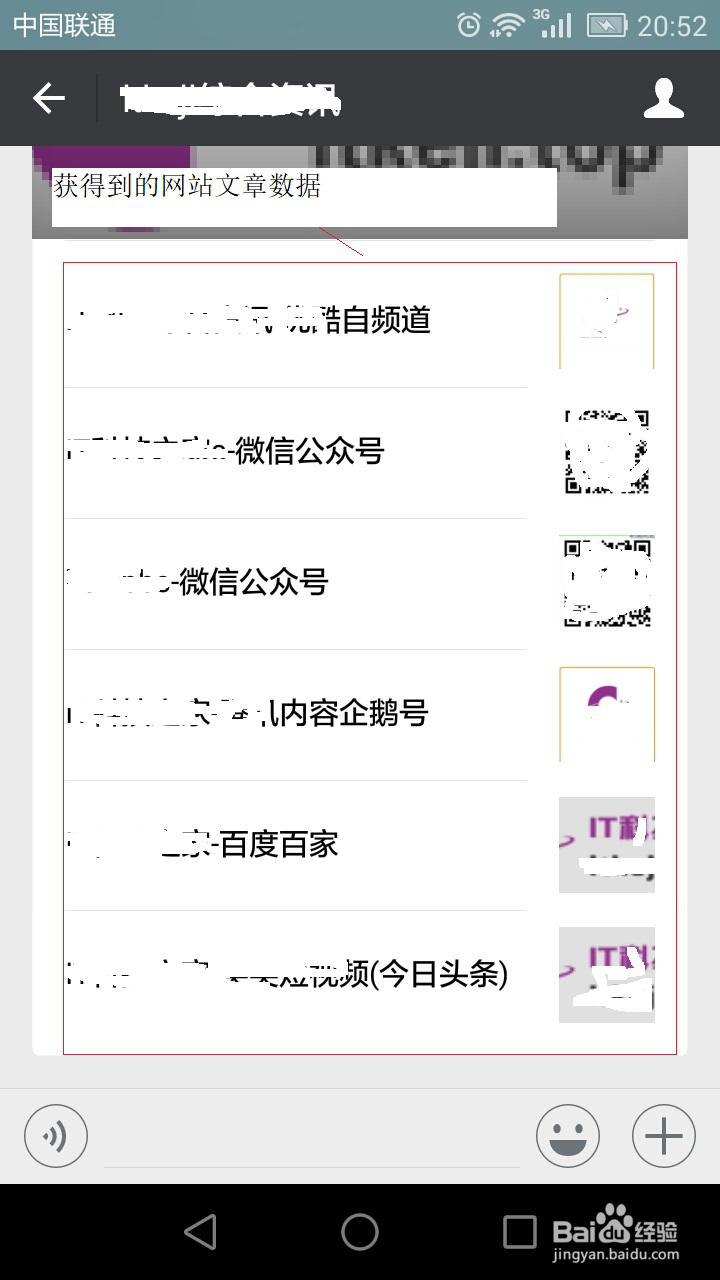Tap the 今日头条 video thumbnail image
This screenshot has height=1280, width=720.
[606, 975]
